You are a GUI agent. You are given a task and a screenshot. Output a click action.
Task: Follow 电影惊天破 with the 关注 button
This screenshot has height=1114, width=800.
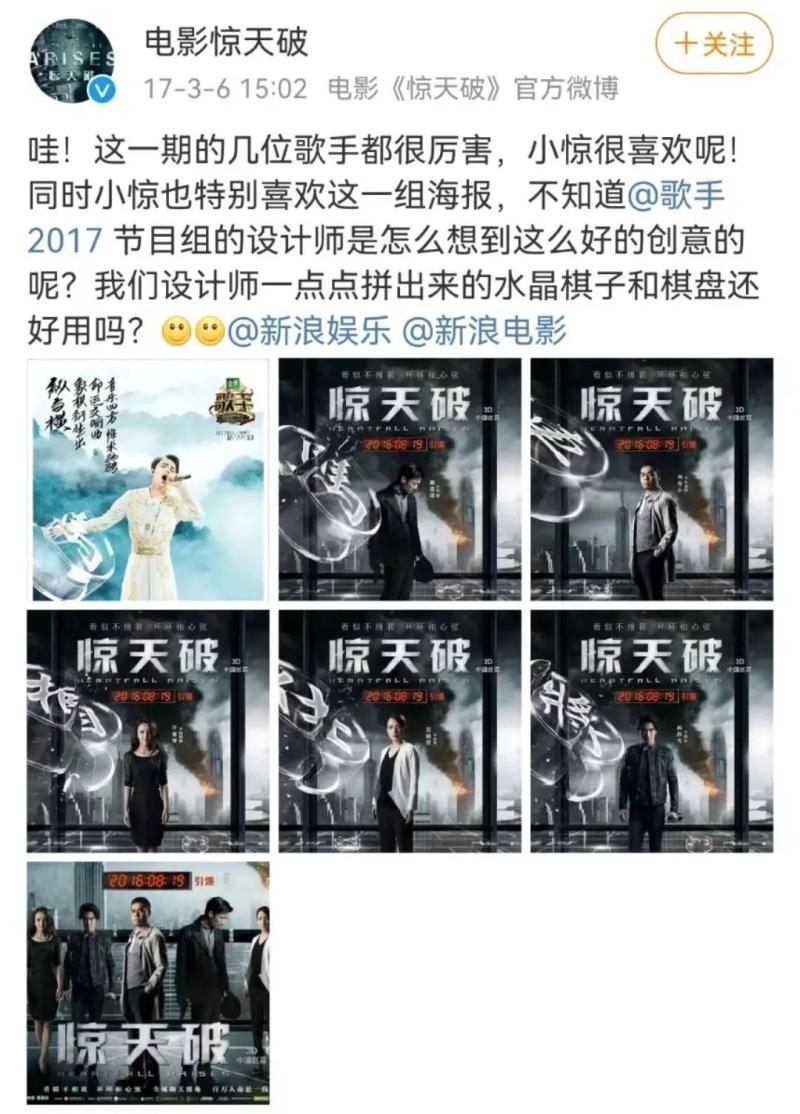(715, 45)
